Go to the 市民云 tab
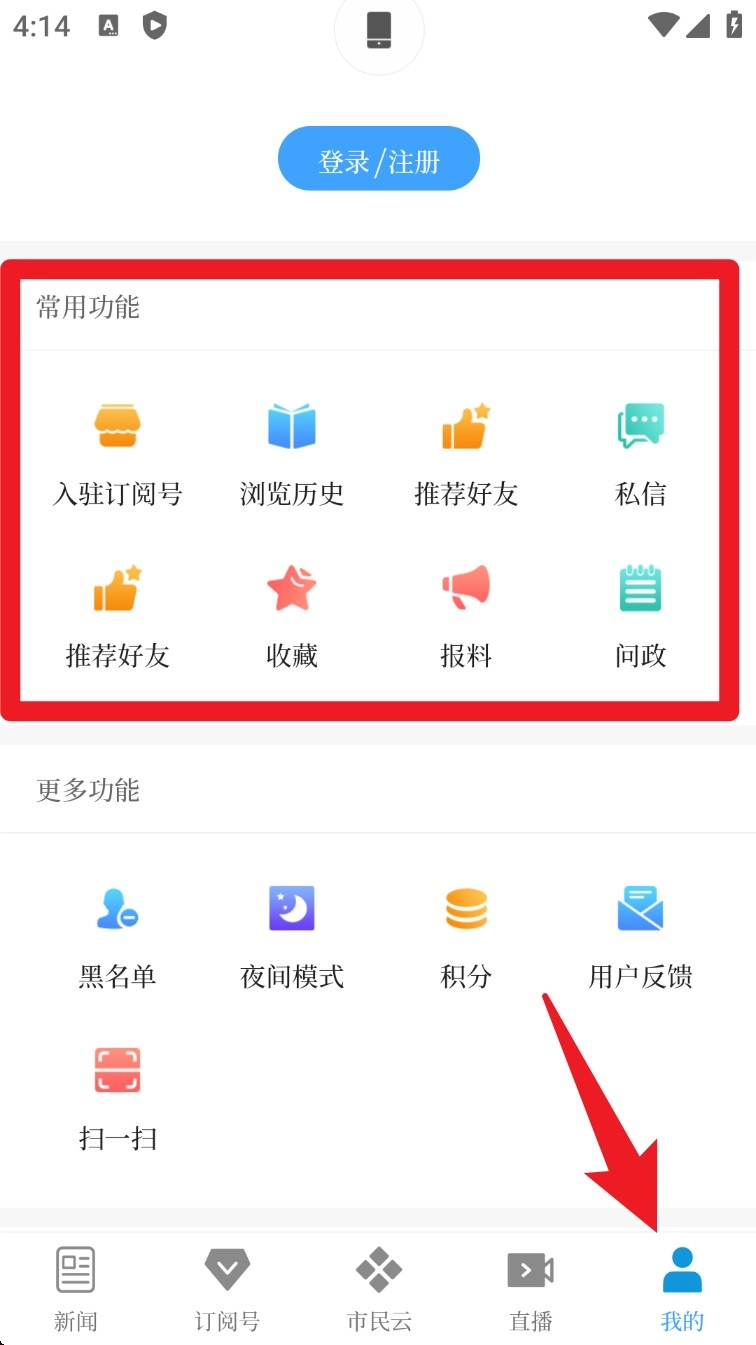The height and width of the screenshot is (1345, 756). pyautogui.click(x=379, y=1289)
